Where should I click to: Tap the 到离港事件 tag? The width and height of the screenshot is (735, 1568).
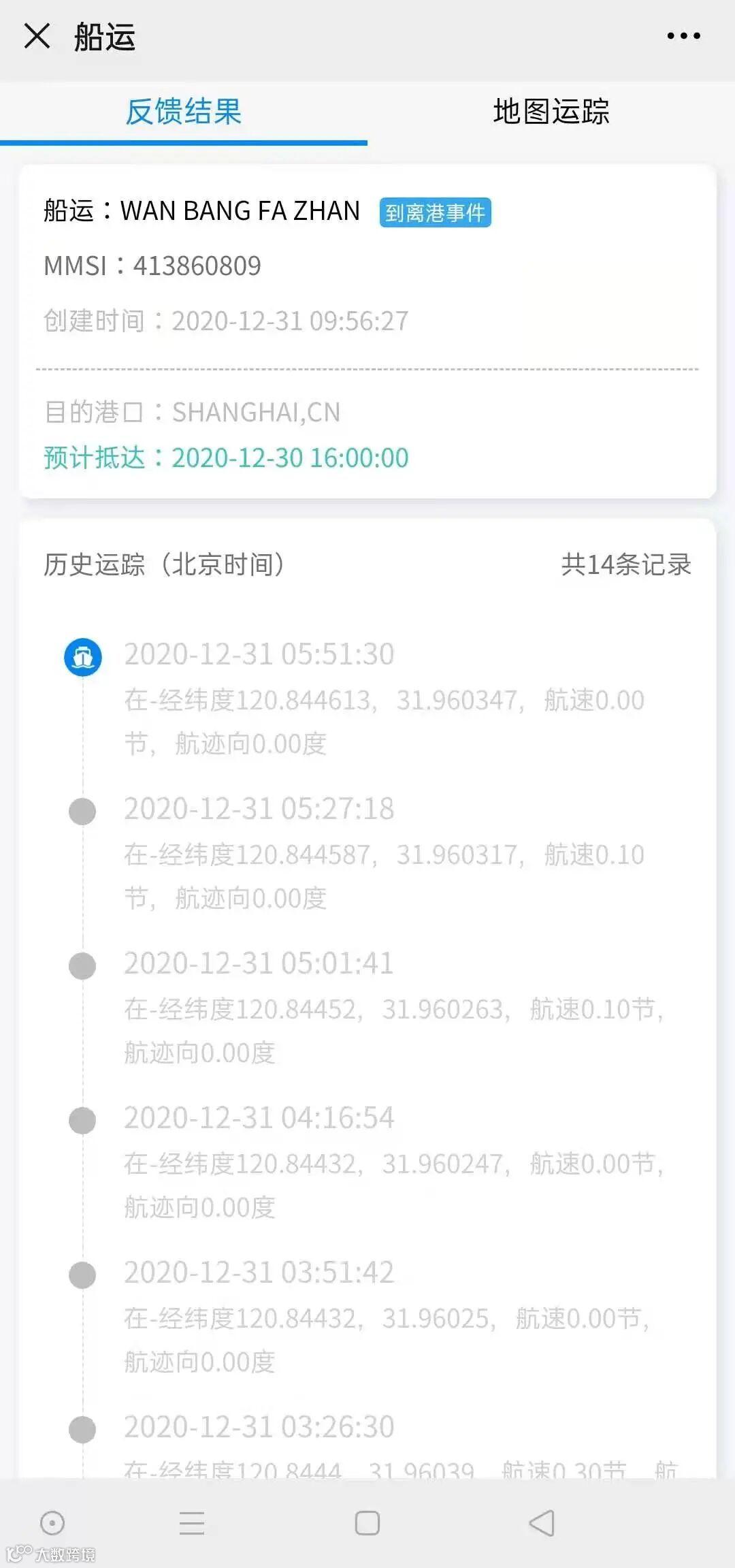pos(435,212)
